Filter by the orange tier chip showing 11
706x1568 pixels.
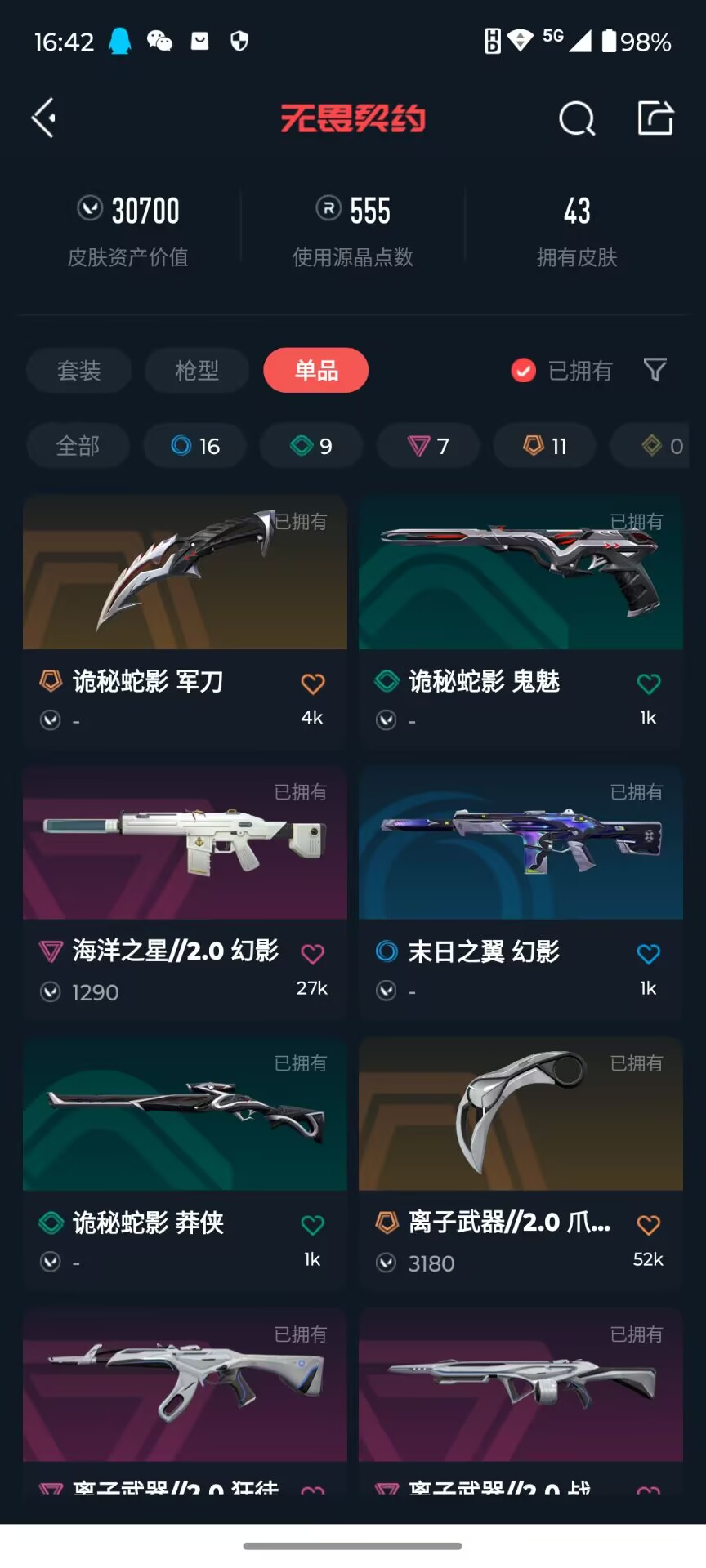pos(545,446)
